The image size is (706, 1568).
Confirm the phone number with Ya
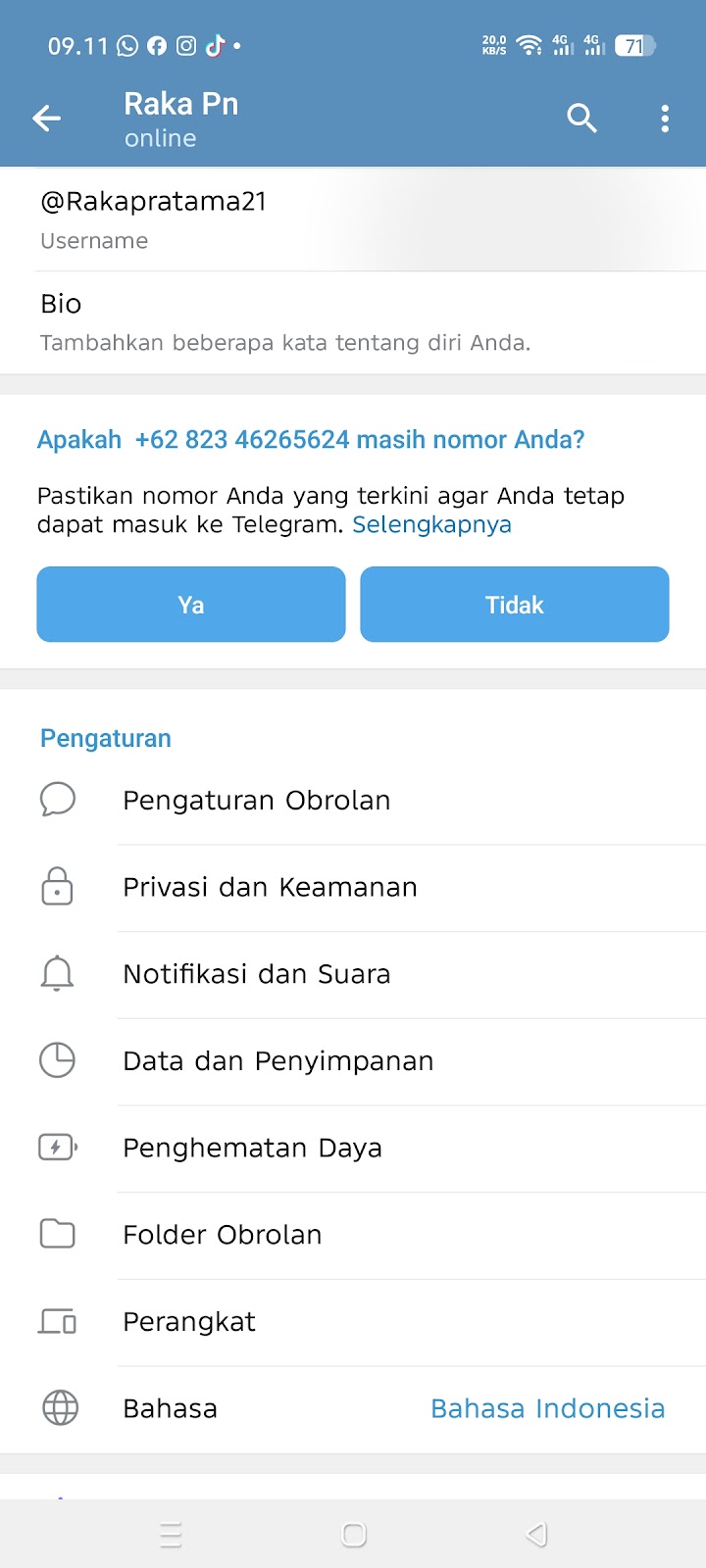(191, 605)
